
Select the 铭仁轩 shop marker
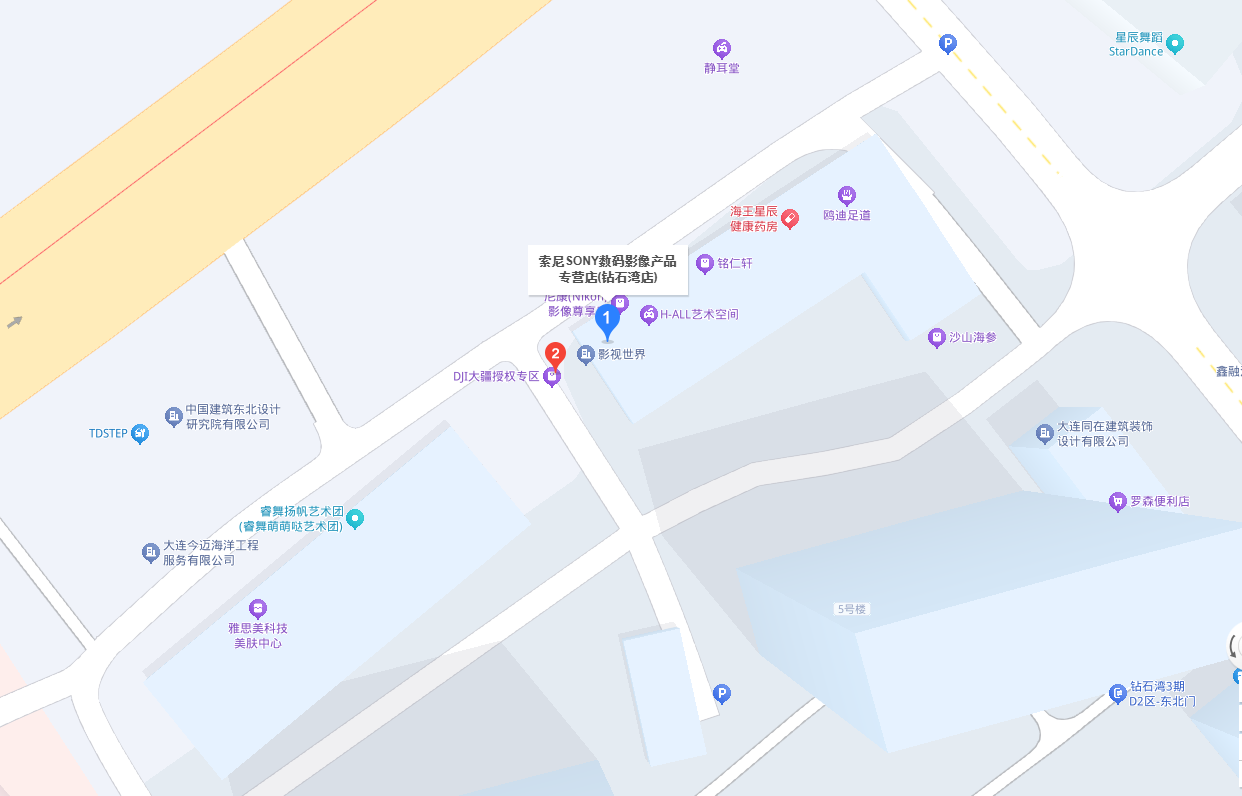tap(705, 264)
